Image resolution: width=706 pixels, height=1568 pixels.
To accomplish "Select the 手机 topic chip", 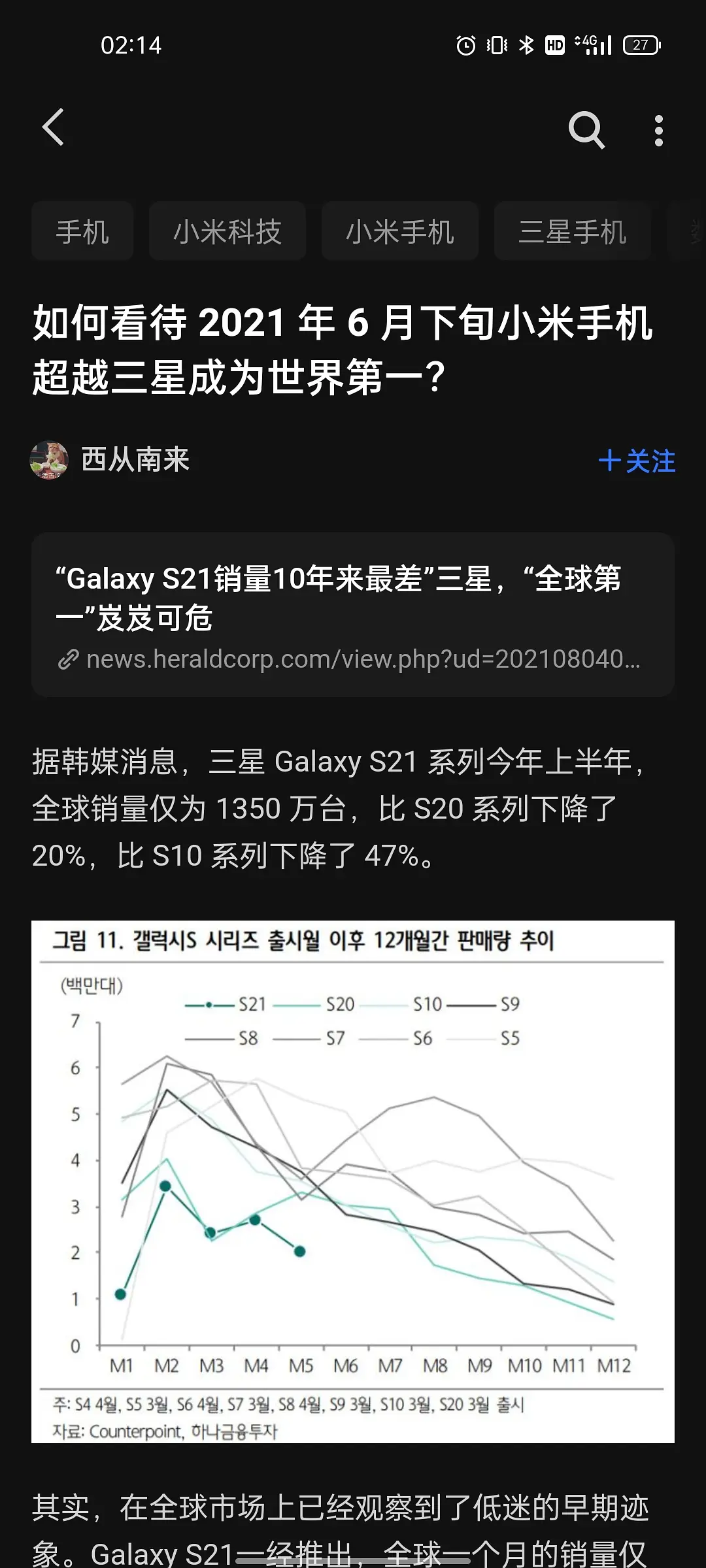I will pyautogui.click(x=82, y=232).
